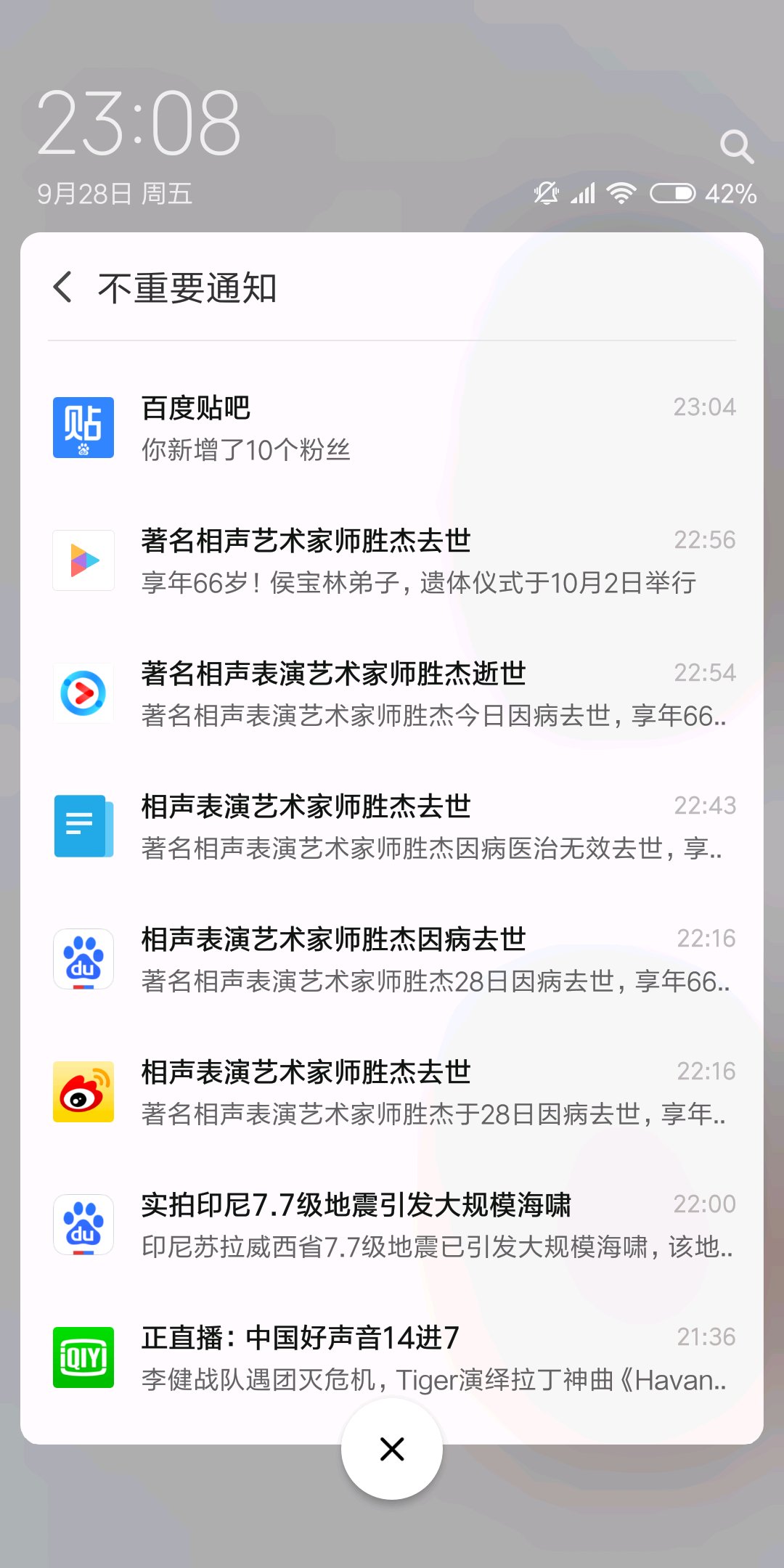Open 相声表演艺术家师胜杰因病去世 Baidu notification
784x1568 pixels.
[392, 959]
